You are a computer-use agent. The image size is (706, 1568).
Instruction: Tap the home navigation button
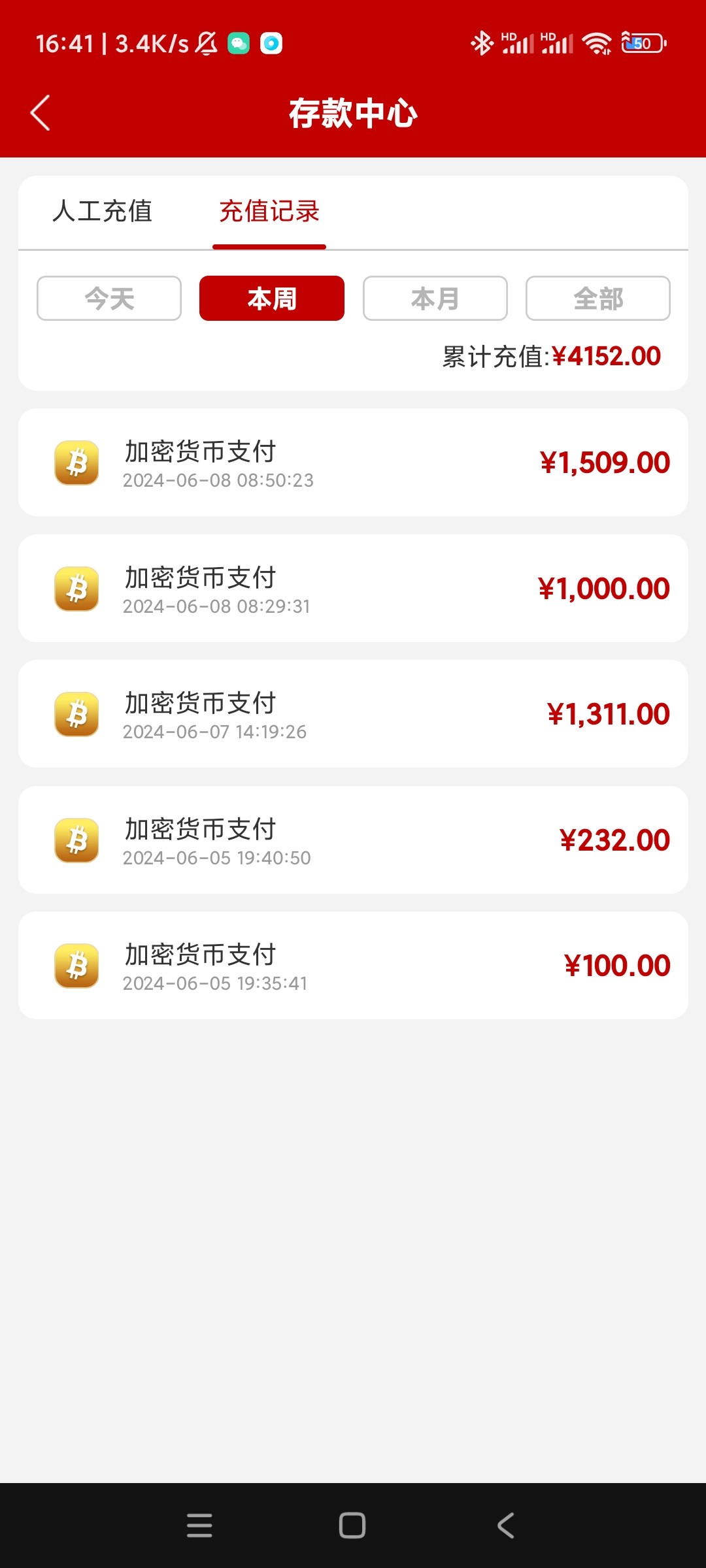click(x=352, y=1527)
